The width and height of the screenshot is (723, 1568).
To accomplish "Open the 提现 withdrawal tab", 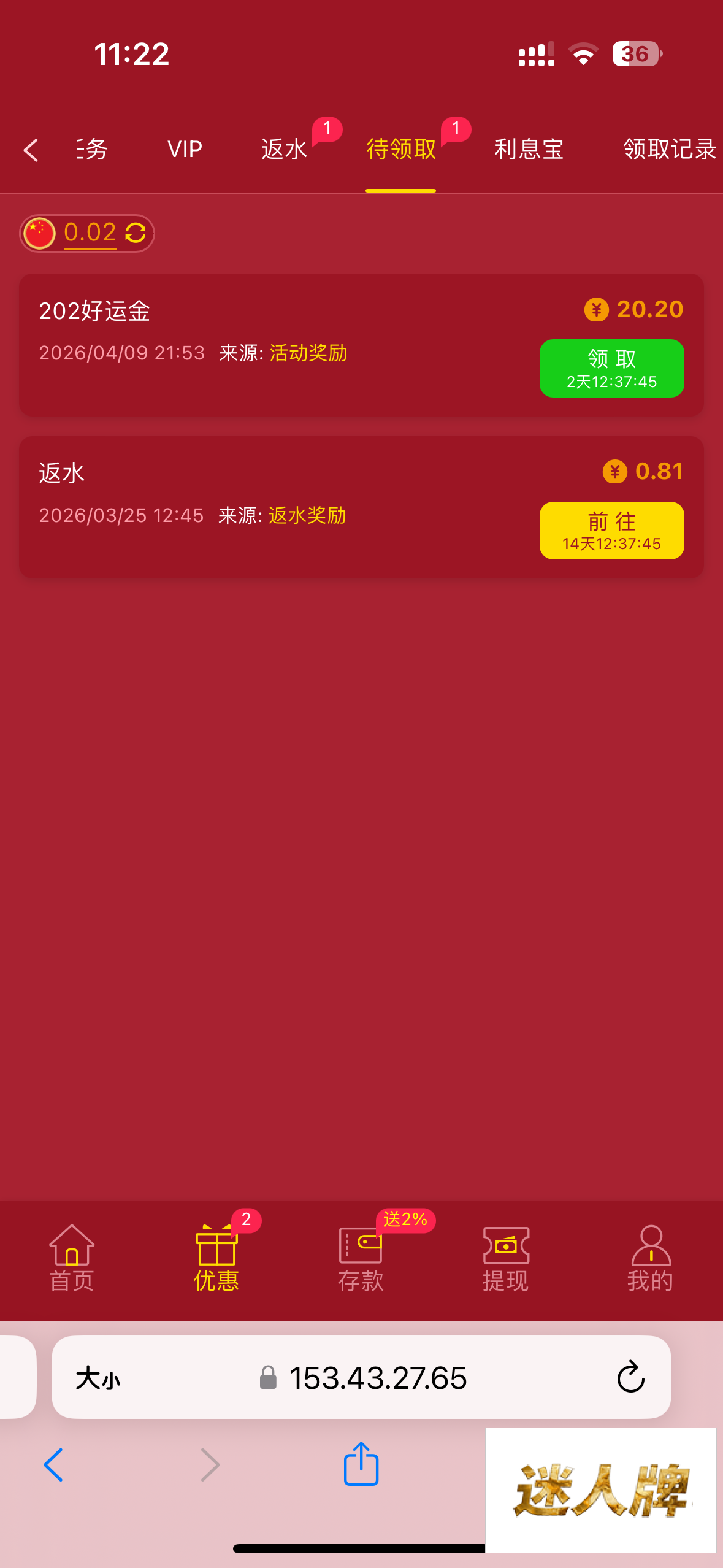I will click(x=505, y=1258).
